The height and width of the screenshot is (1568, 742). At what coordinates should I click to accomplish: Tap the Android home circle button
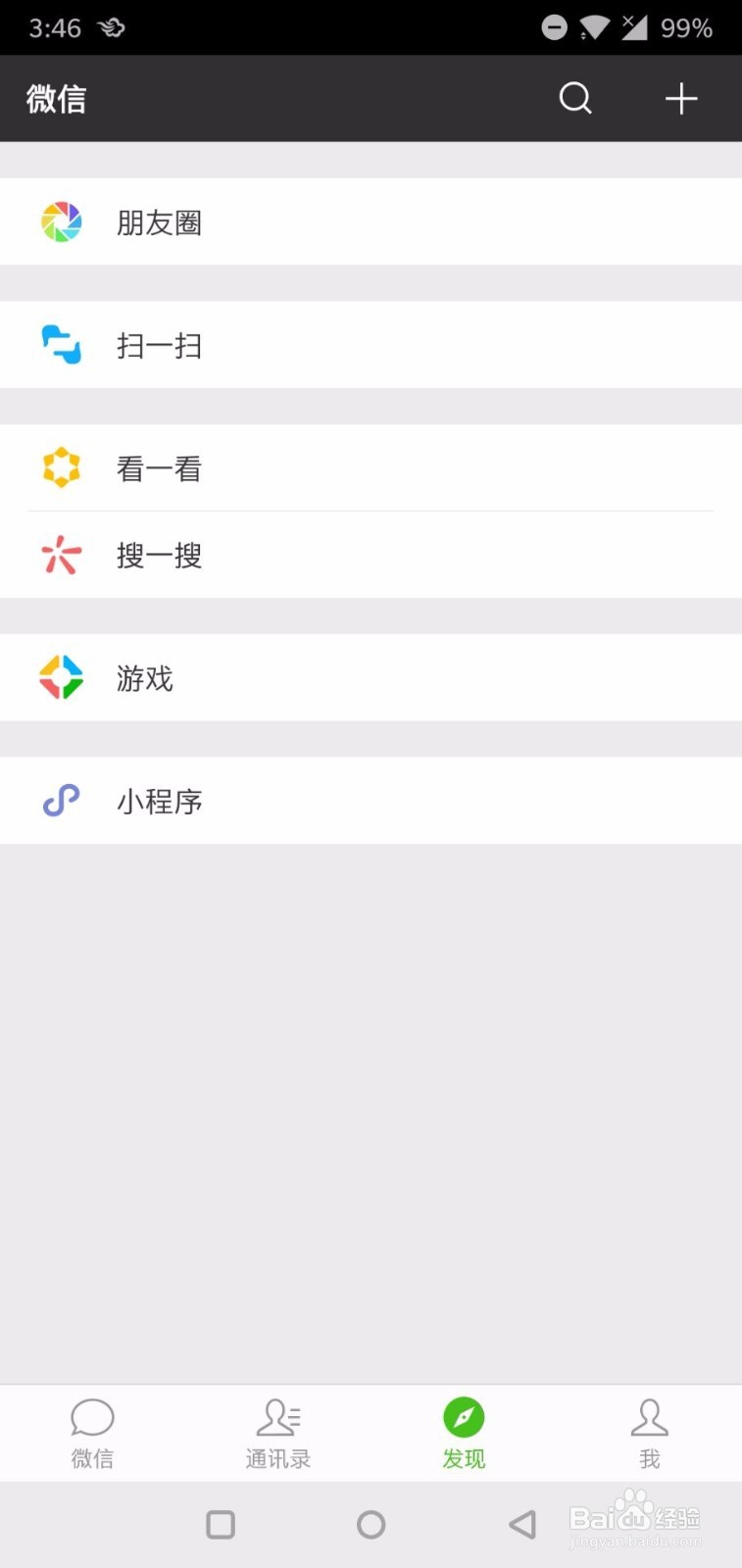coord(371,1524)
